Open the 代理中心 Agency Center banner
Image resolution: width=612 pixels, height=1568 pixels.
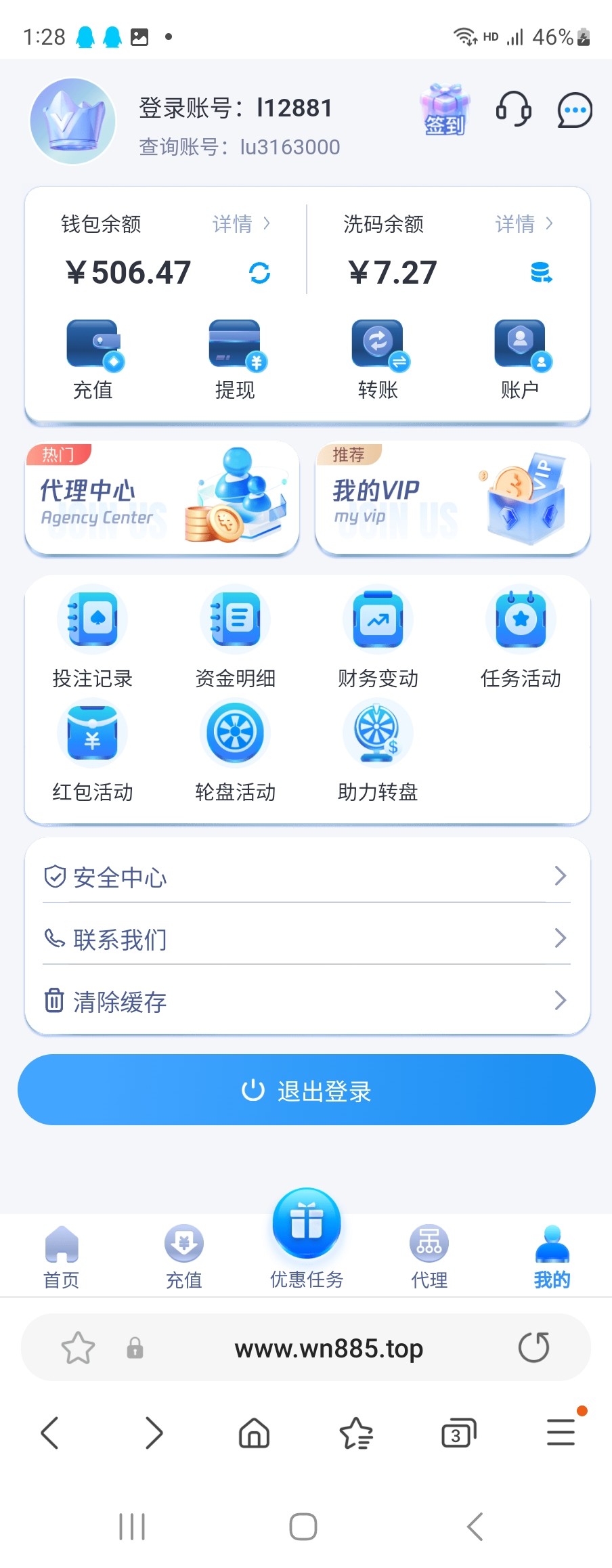coord(161,498)
